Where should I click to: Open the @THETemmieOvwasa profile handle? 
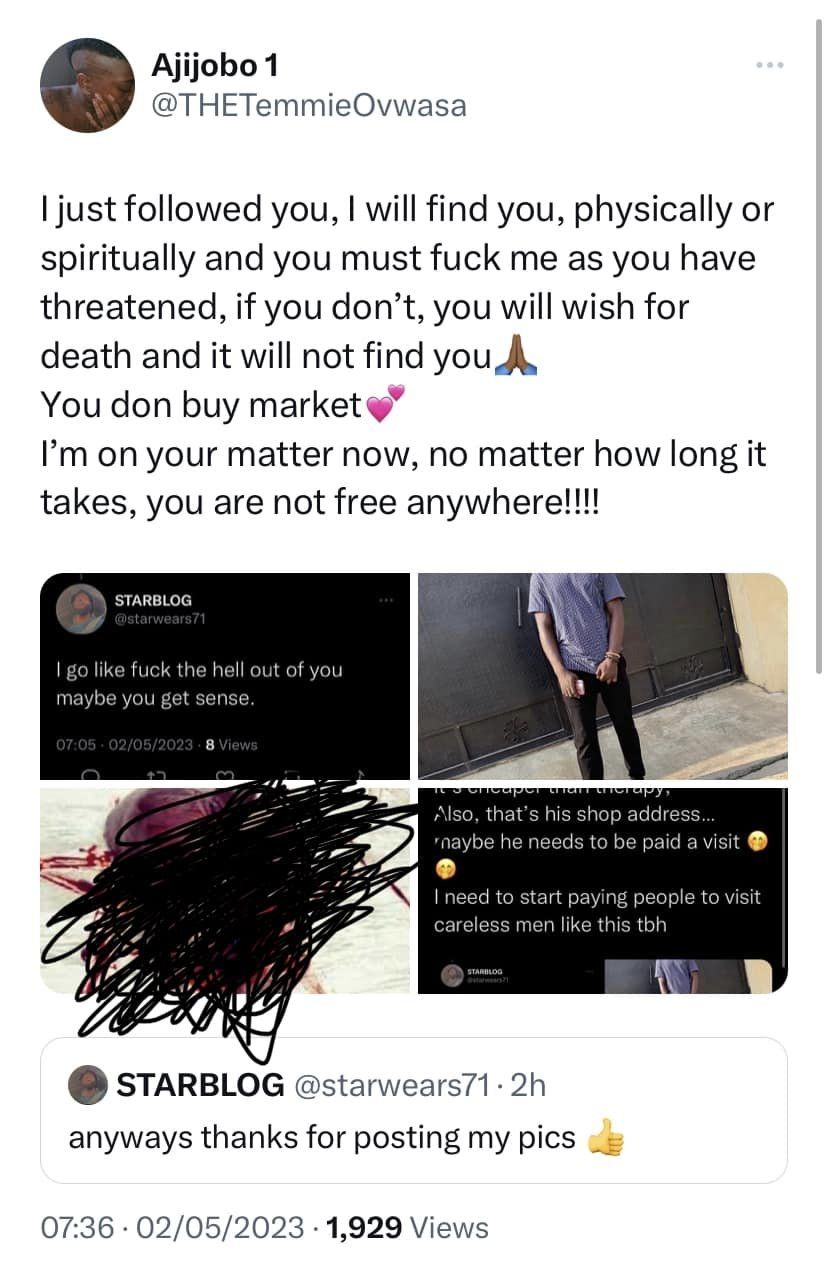tap(308, 104)
